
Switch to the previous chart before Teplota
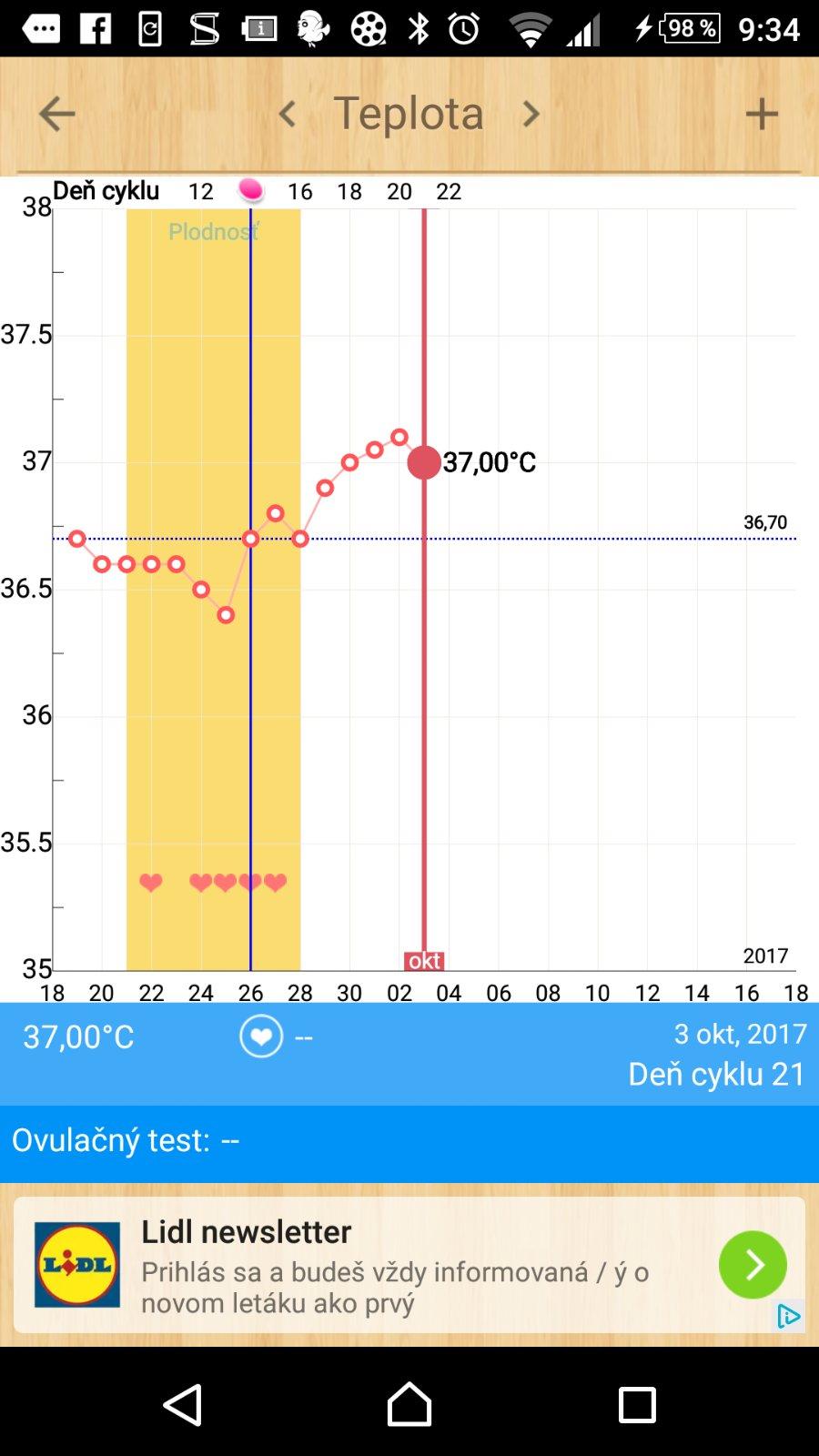pyautogui.click(x=288, y=114)
